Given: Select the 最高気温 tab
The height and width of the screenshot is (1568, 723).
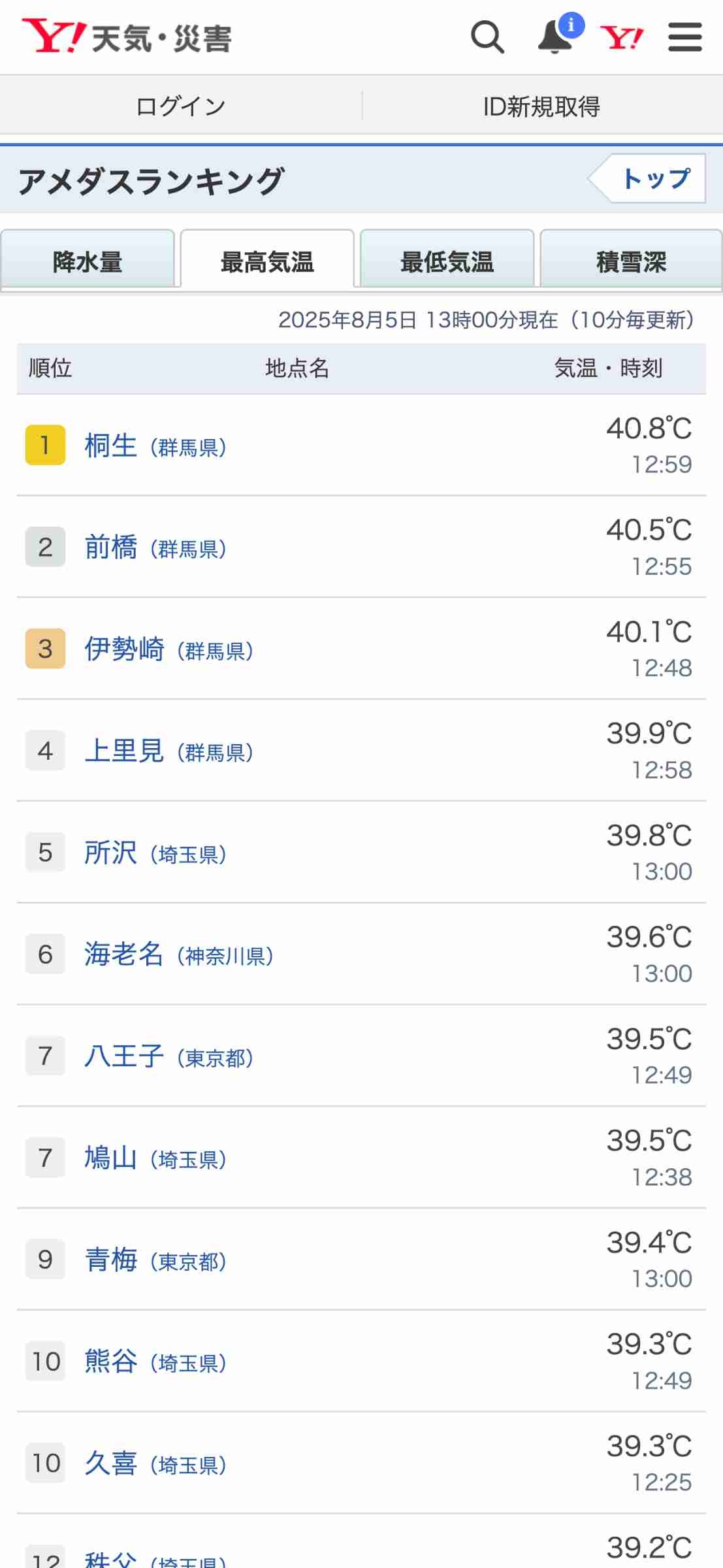Looking at the screenshot, I should pos(267,261).
